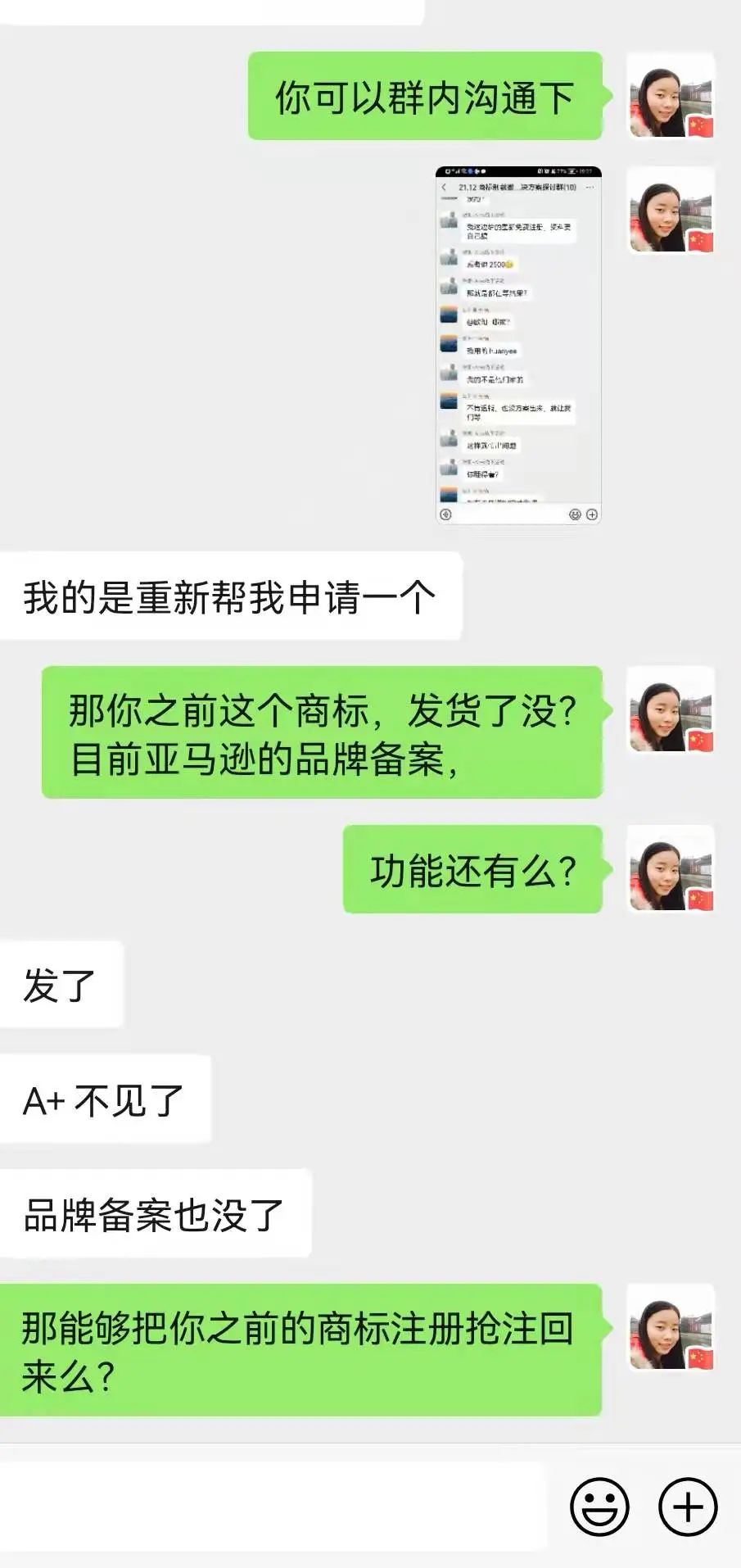Open the plus attachment menu
This screenshot has height=1568, width=741.
(688, 1506)
